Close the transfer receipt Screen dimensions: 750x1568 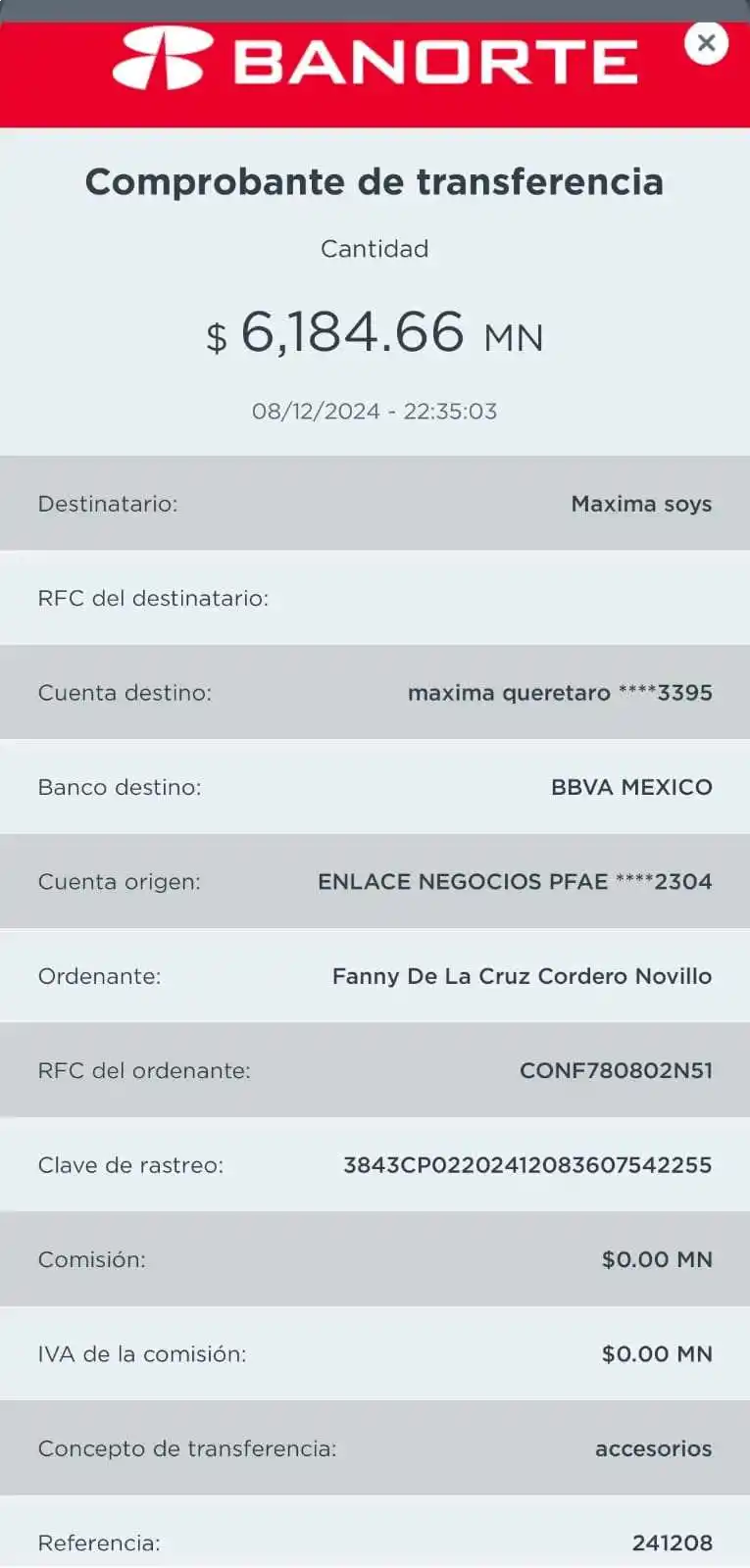(x=706, y=43)
